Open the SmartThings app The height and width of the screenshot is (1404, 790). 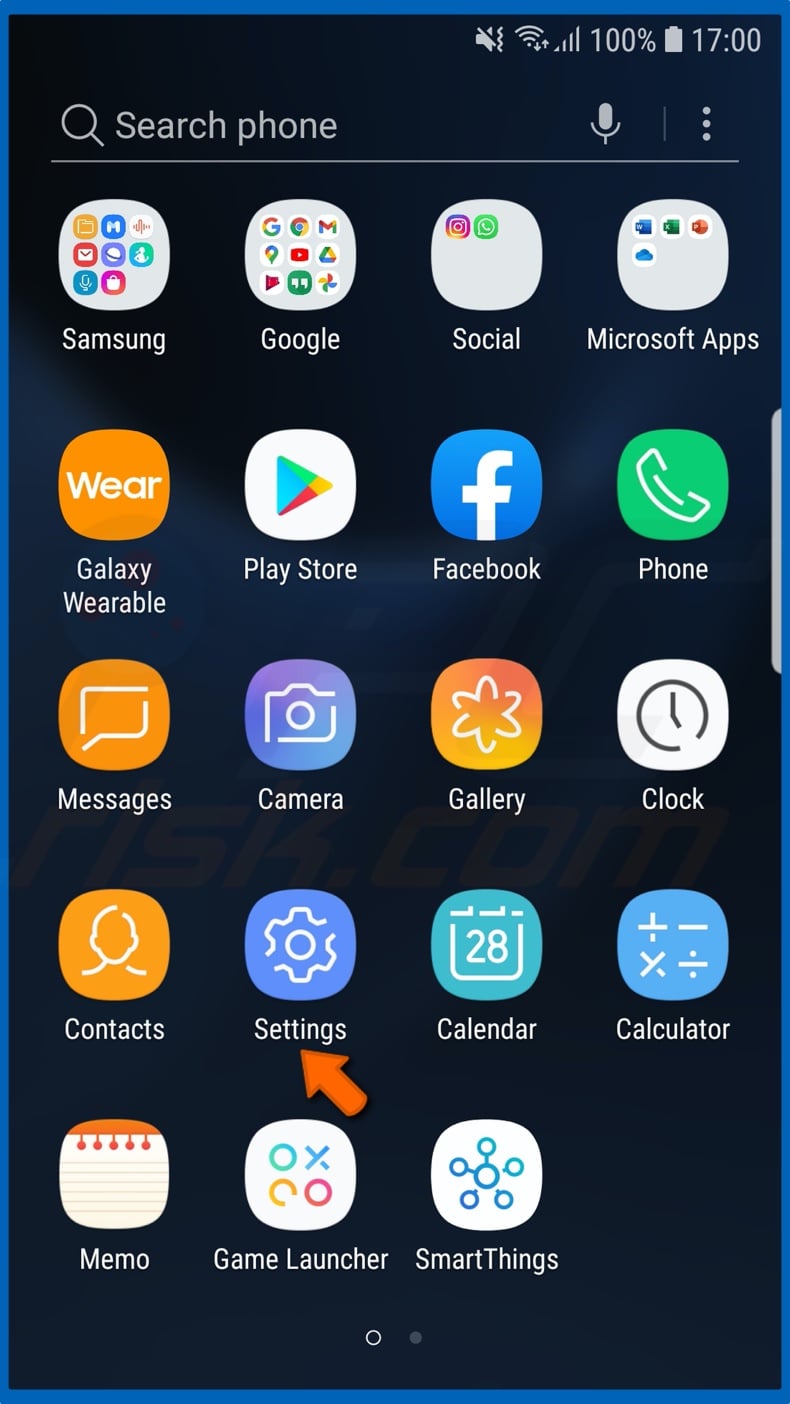click(486, 1175)
